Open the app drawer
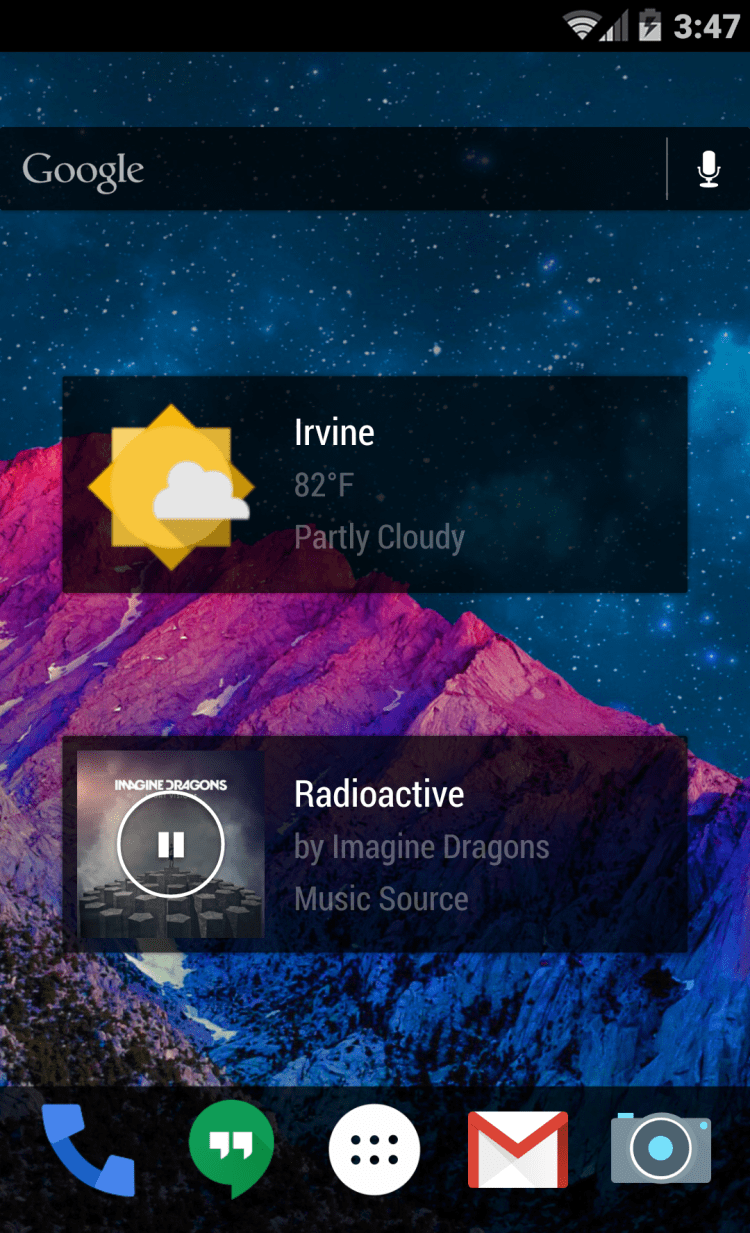 pyautogui.click(x=374, y=1149)
